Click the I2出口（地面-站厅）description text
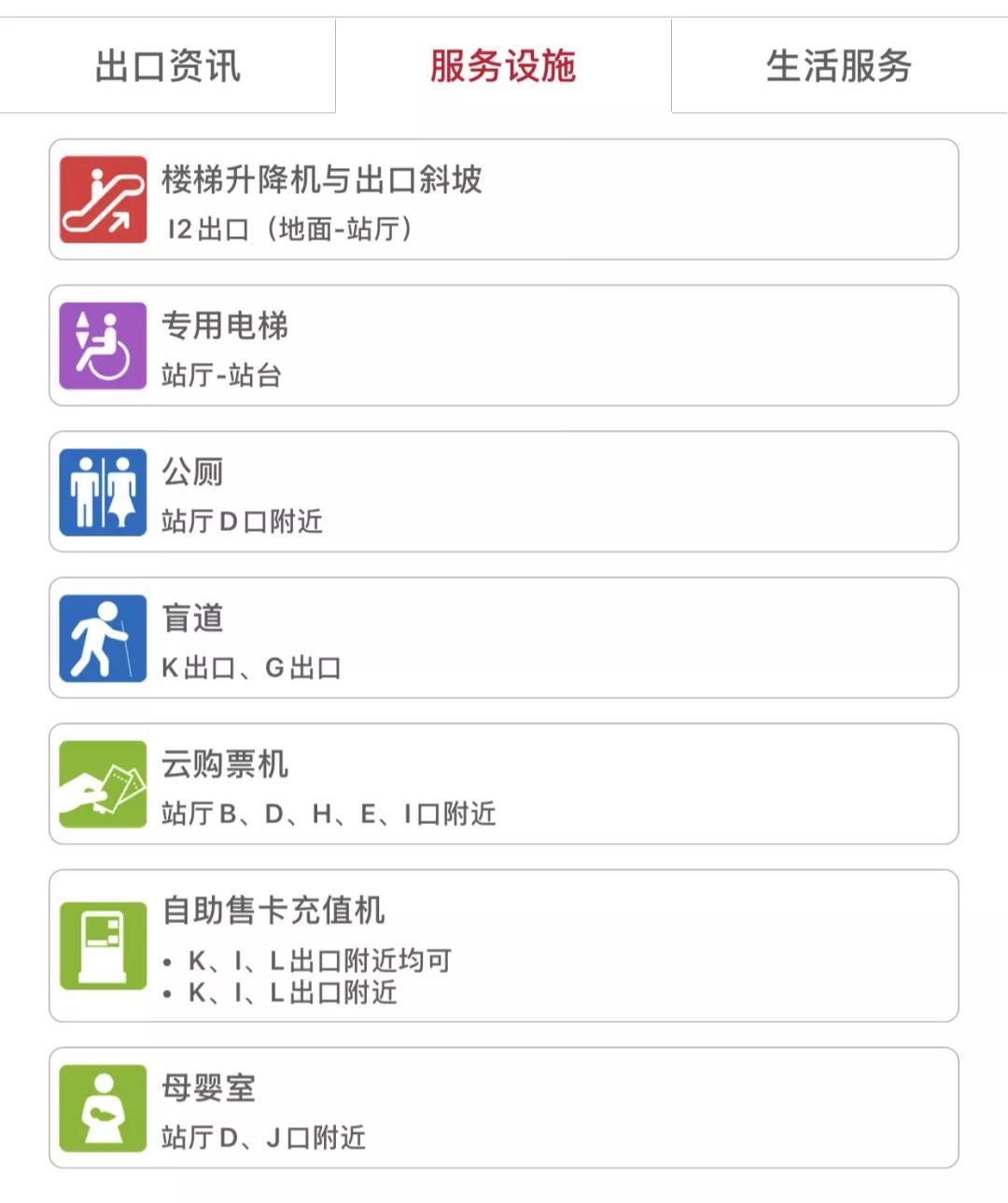1008x1203 pixels. click(x=289, y=229)
